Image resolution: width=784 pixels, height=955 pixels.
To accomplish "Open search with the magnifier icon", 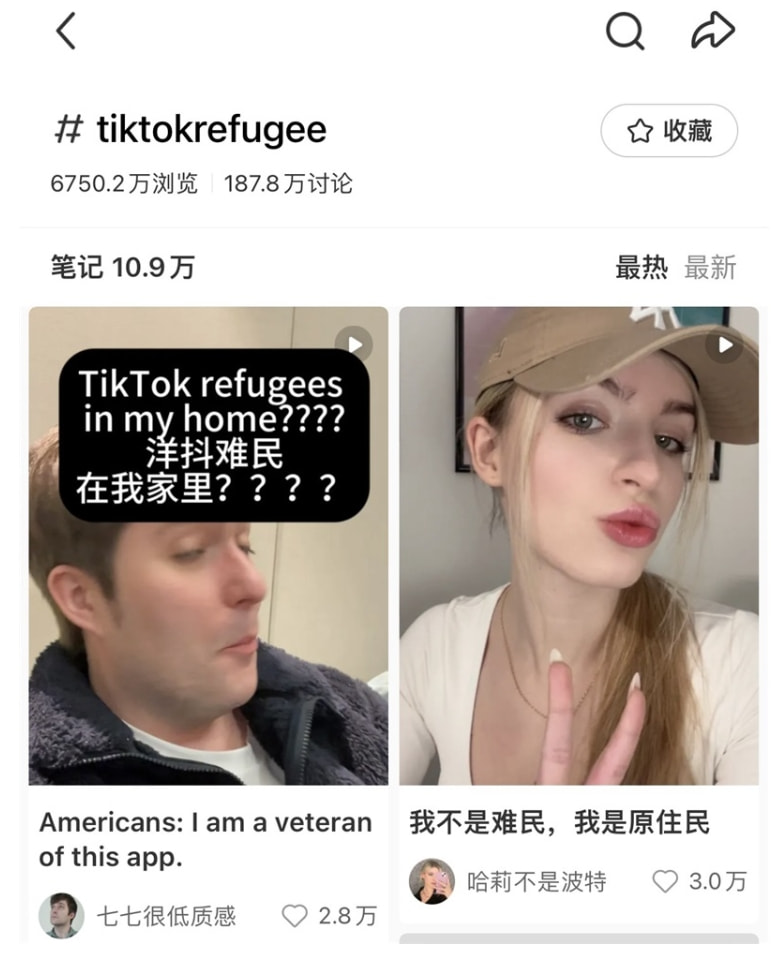I will tap(625, 31).
